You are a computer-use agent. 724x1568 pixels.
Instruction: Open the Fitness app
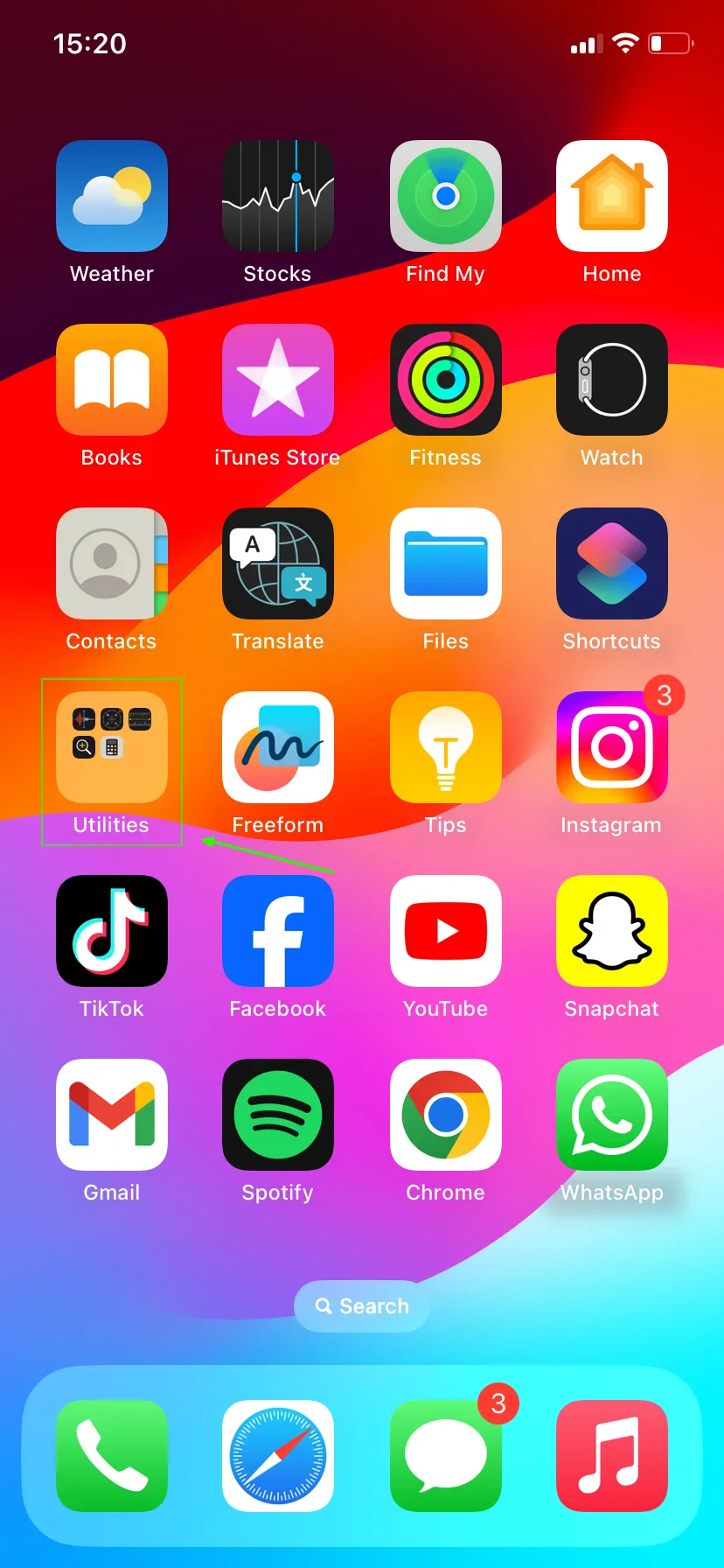click(x=446, y=380)
